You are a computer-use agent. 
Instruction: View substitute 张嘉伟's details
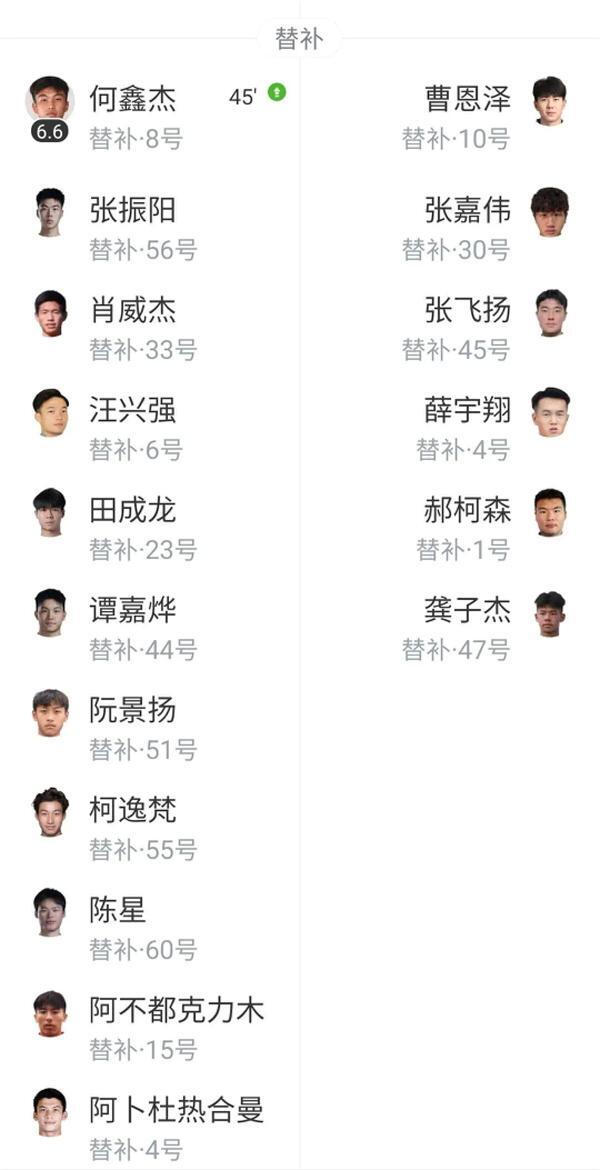click(x=468, y=210)
